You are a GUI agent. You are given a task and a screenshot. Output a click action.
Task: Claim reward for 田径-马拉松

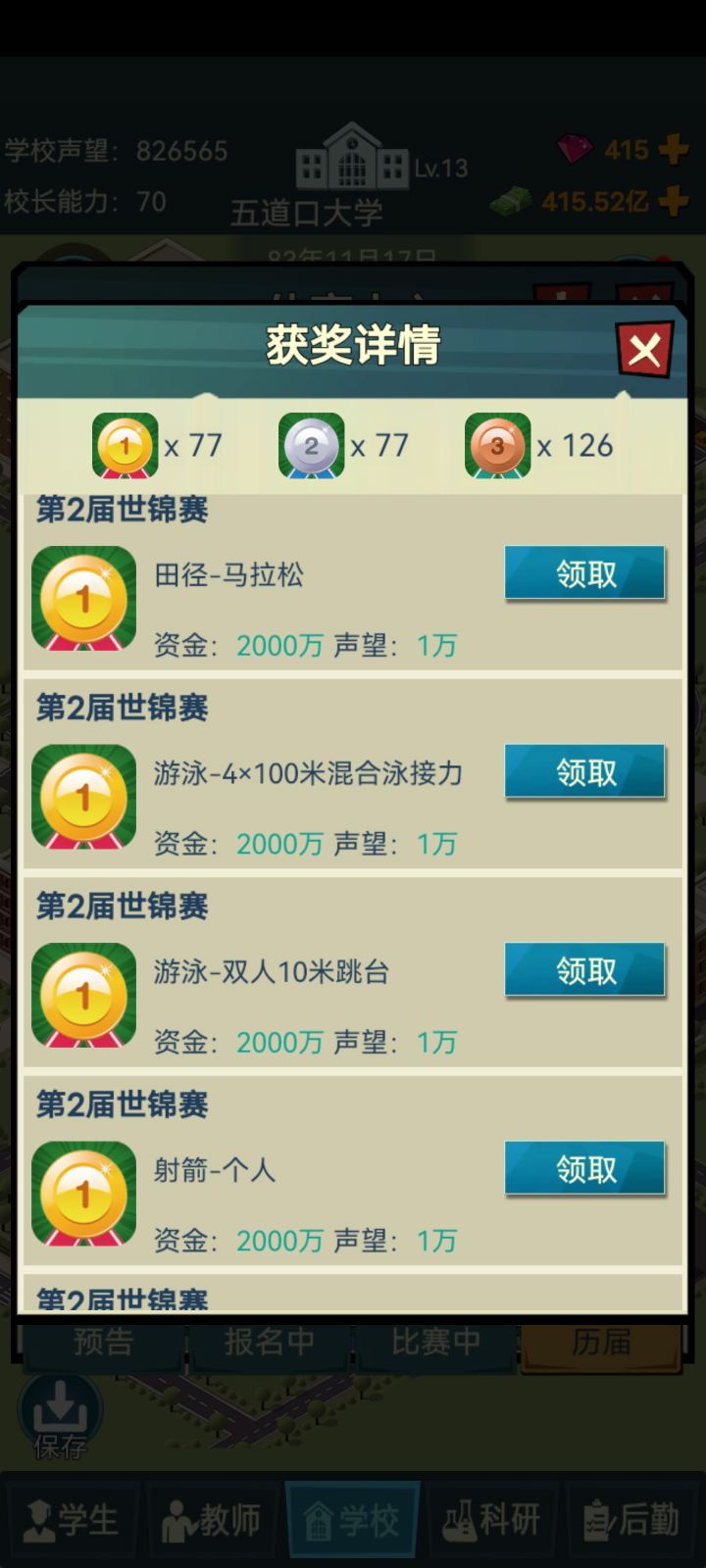click(584, 574)
